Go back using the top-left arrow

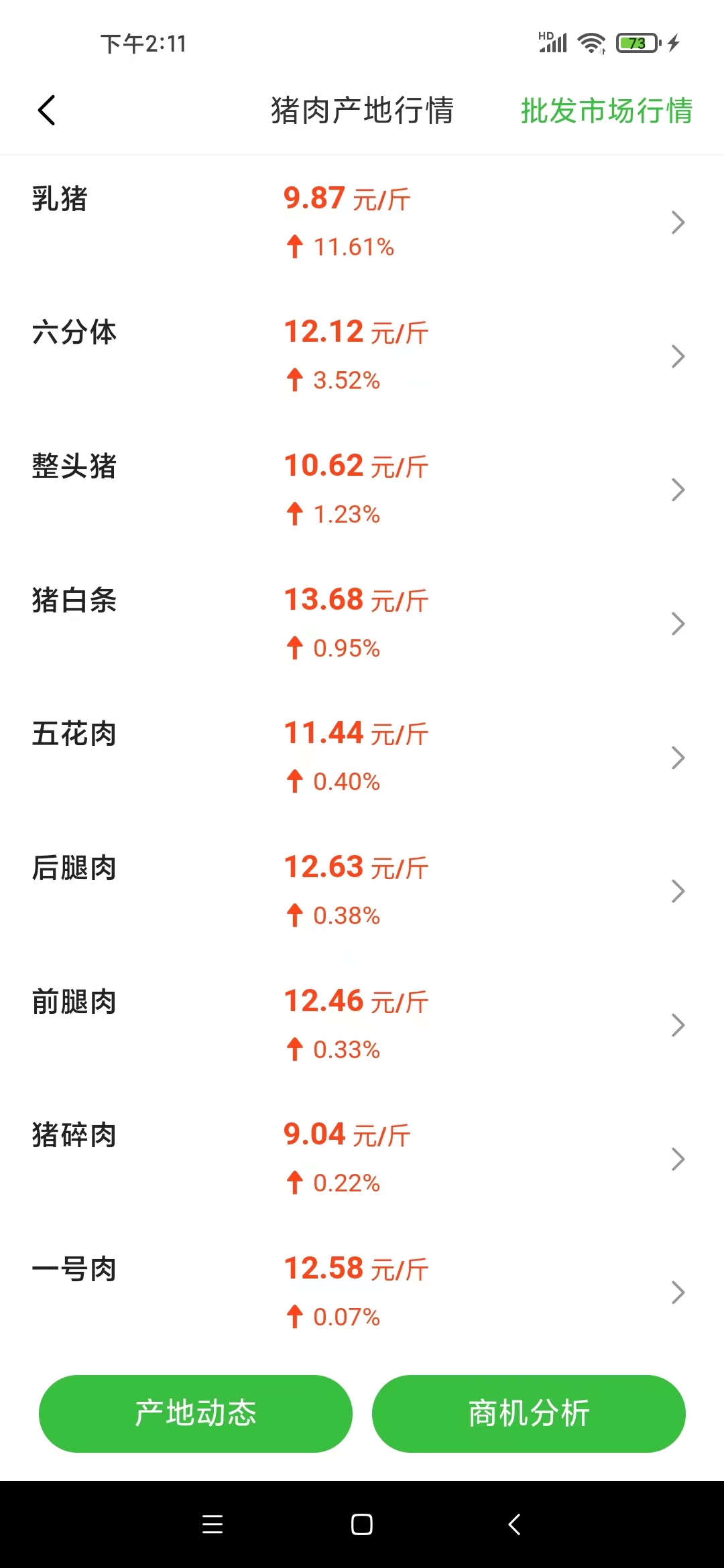(x=46, y=111)
